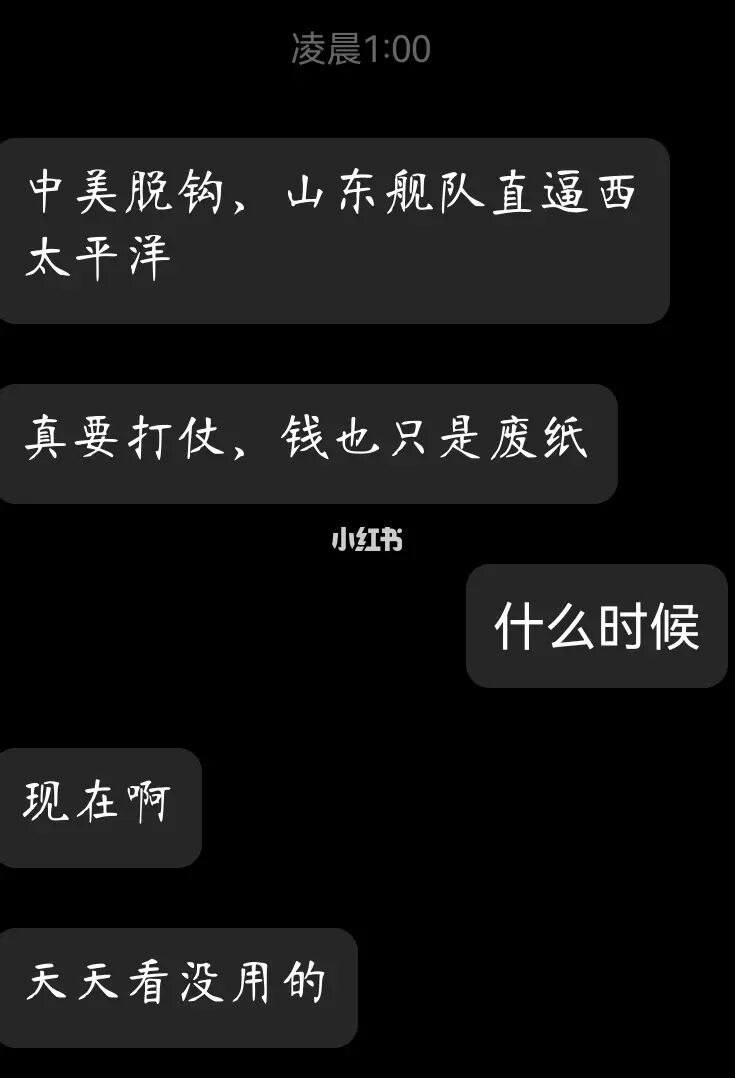Viewport: 735px width, 1078px height.
Task: Click the 小红书 watermark
Action: click(367, 538)
